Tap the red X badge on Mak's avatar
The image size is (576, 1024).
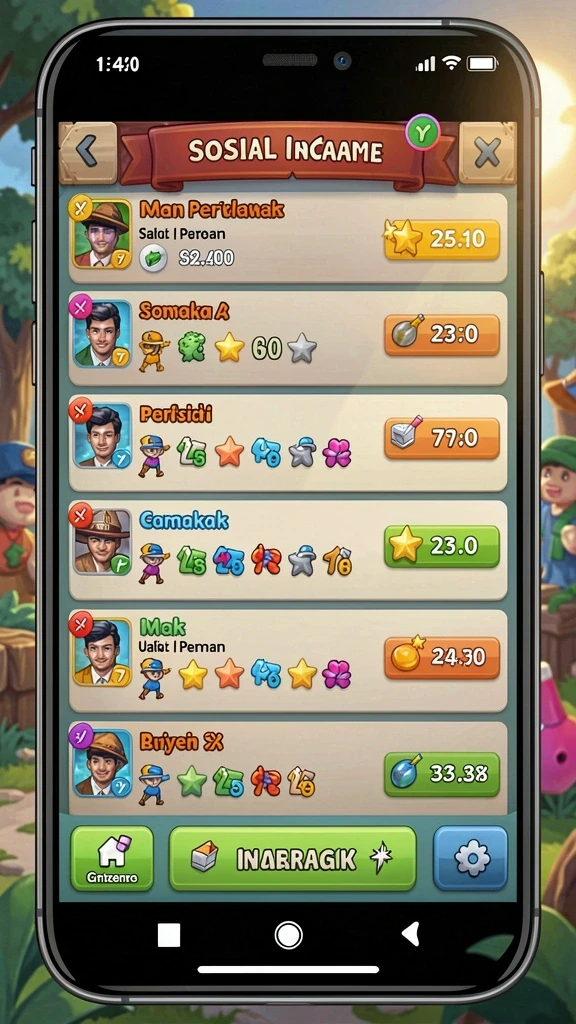click(80, 624)
